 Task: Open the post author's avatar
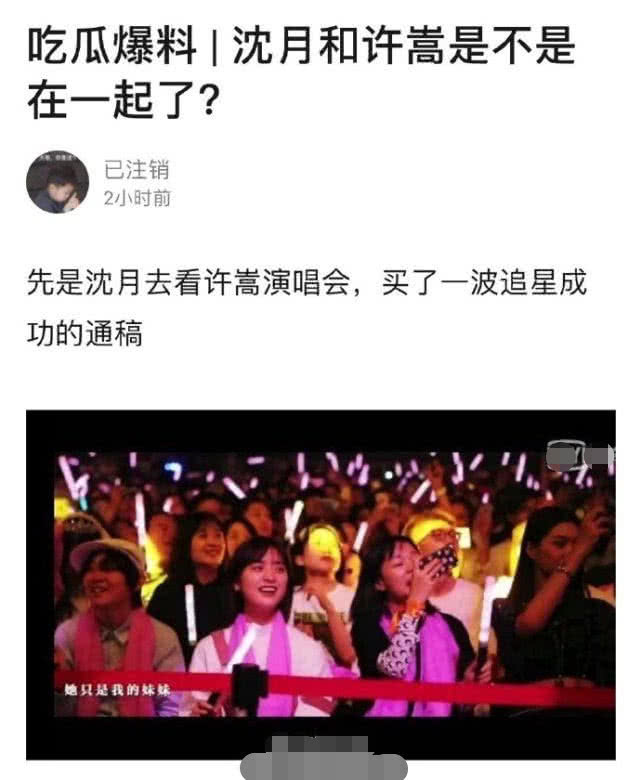pyautogui.click(x=57, y=182)
